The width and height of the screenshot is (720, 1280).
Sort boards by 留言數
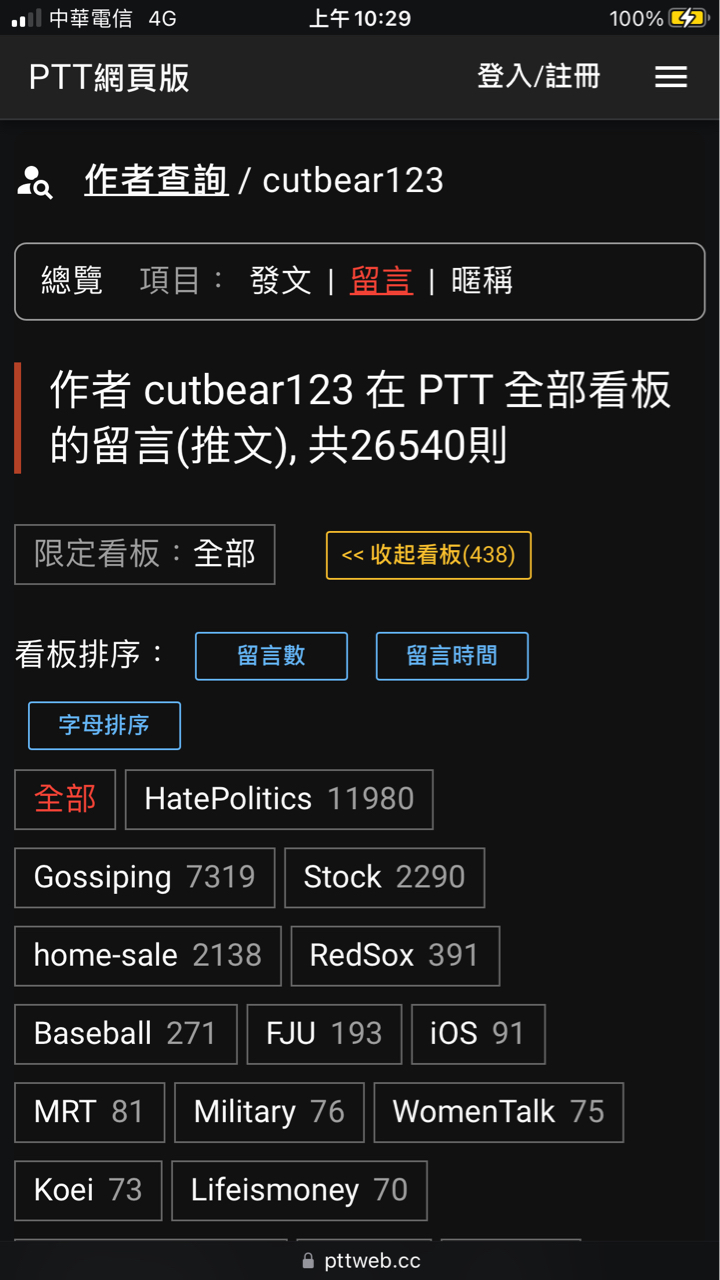[271, 656]
